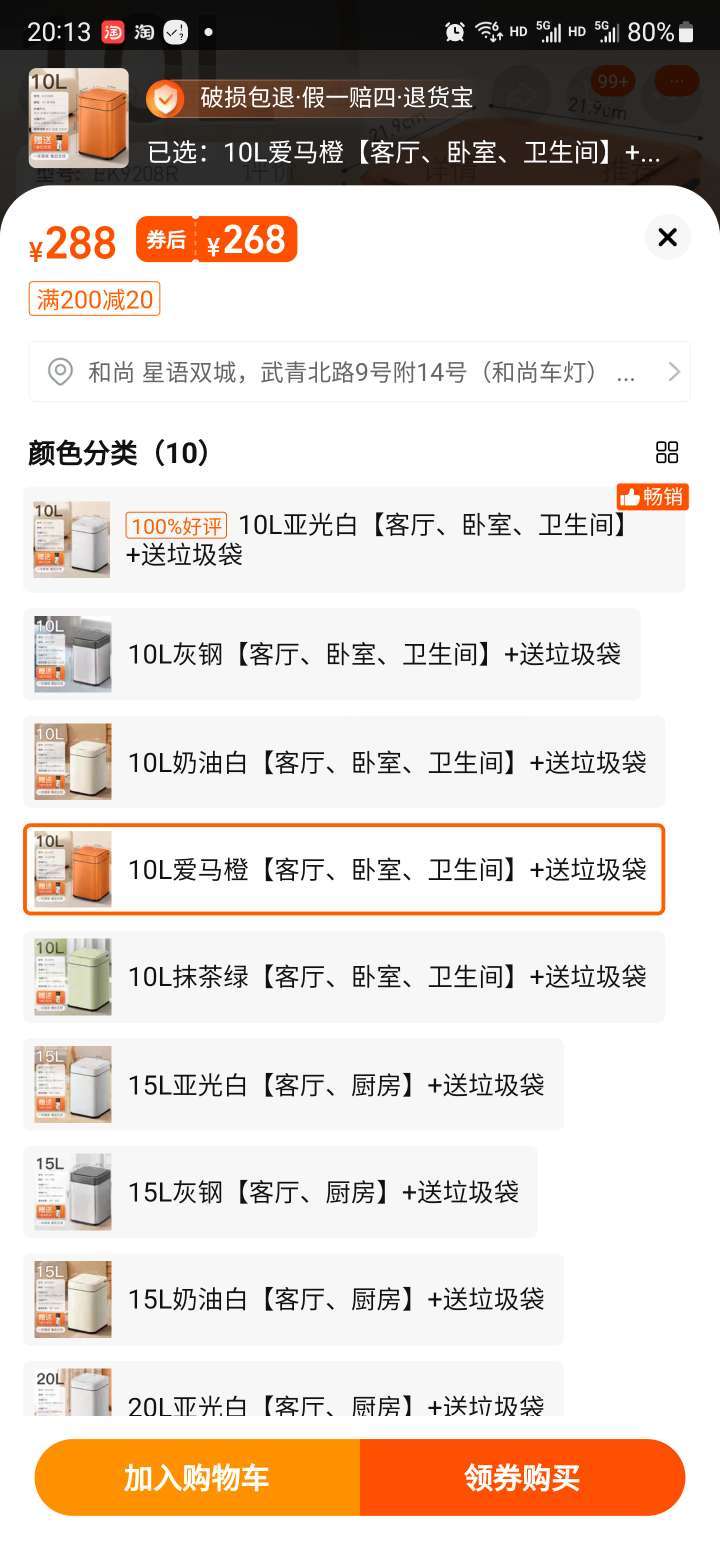Select the 15L灰钢 variant
Screen dimensions: 720x1544
tap(281, 1192)
